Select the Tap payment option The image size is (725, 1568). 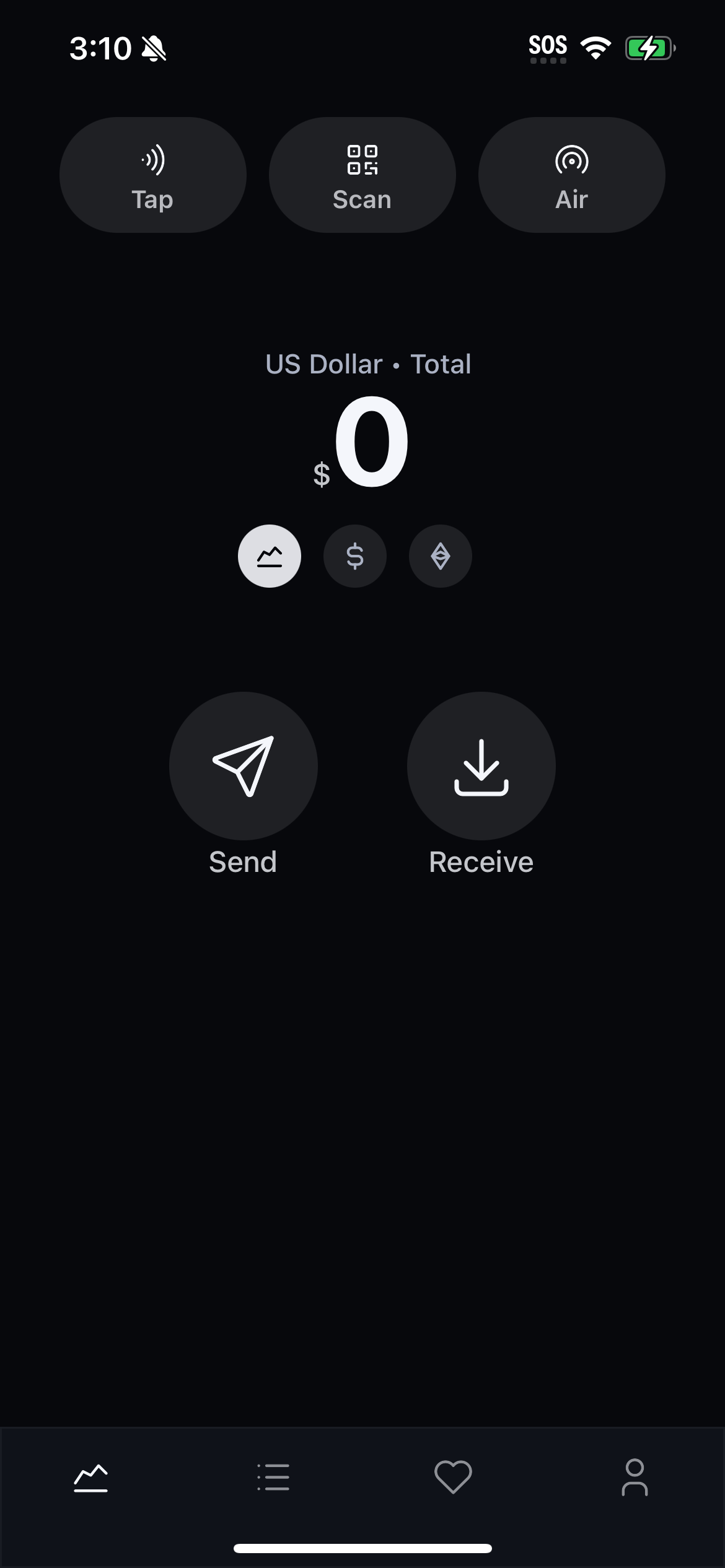point(152,174)
